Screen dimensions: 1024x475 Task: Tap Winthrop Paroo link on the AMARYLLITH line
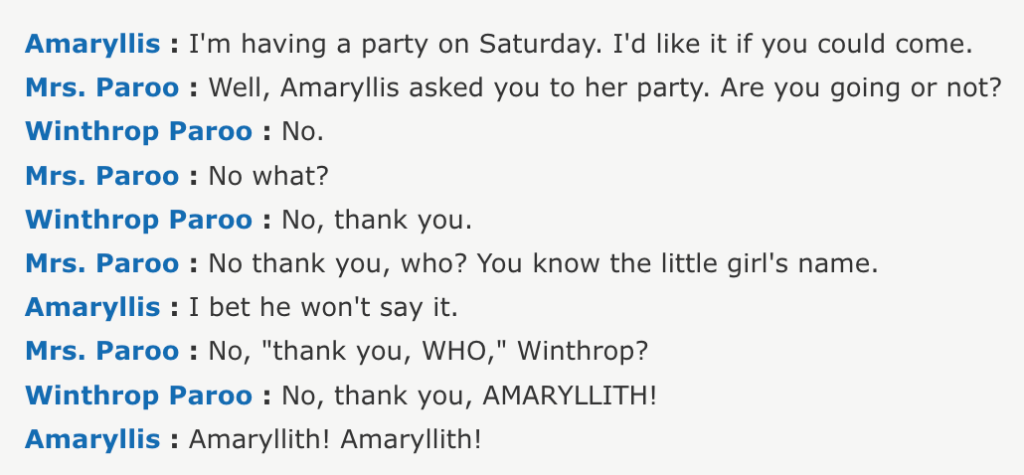(x=139, y=395)
